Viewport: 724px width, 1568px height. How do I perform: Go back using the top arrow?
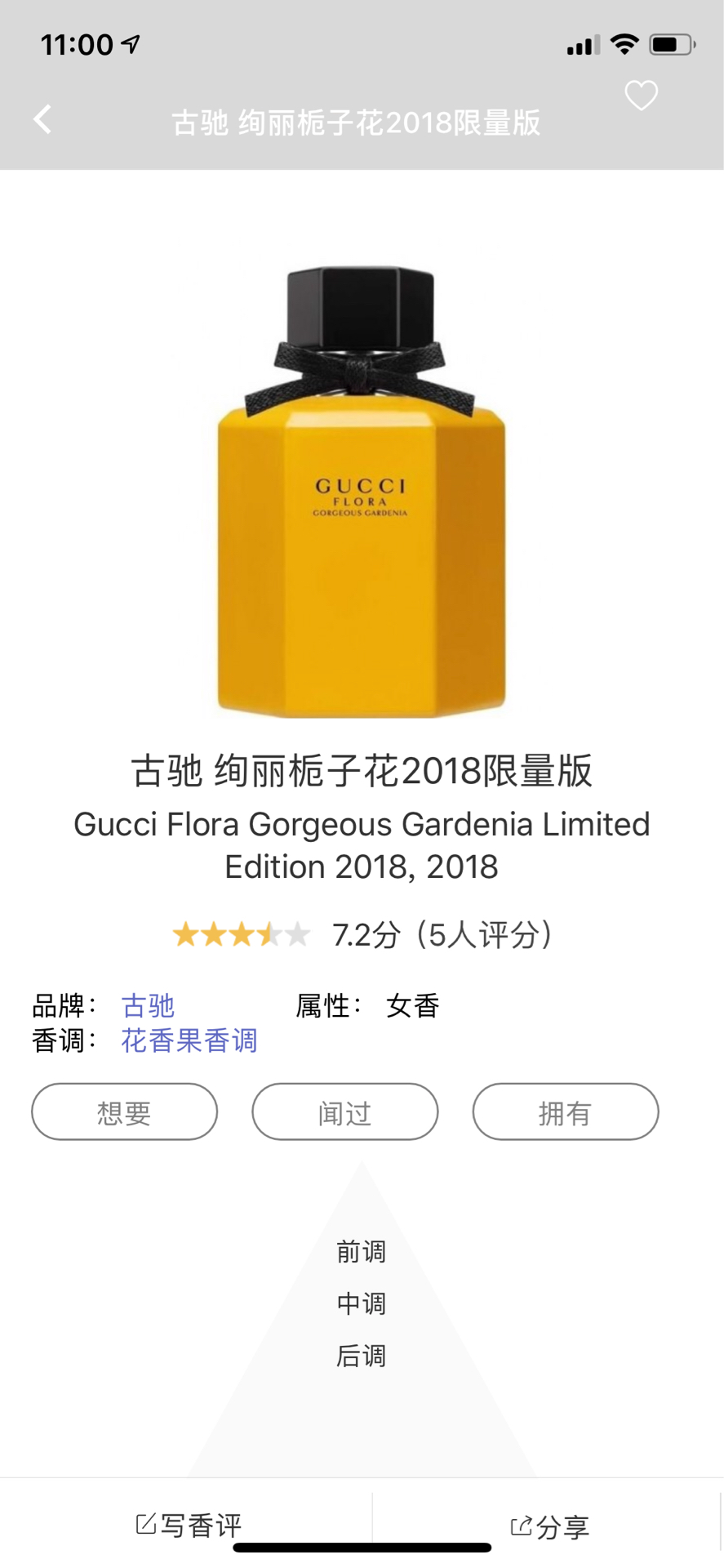42,120
